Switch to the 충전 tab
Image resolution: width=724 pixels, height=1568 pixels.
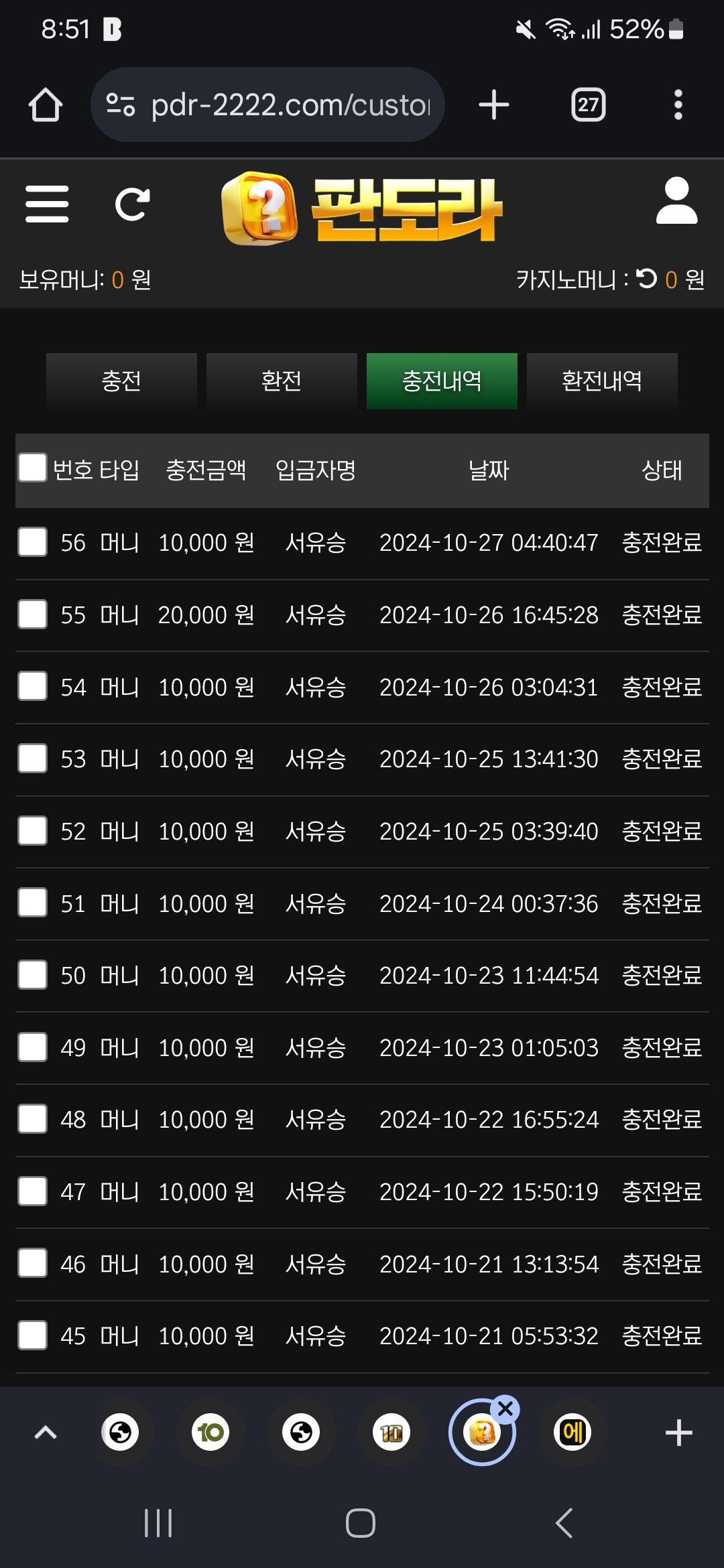pyautogui.click(x=121, y=381)
